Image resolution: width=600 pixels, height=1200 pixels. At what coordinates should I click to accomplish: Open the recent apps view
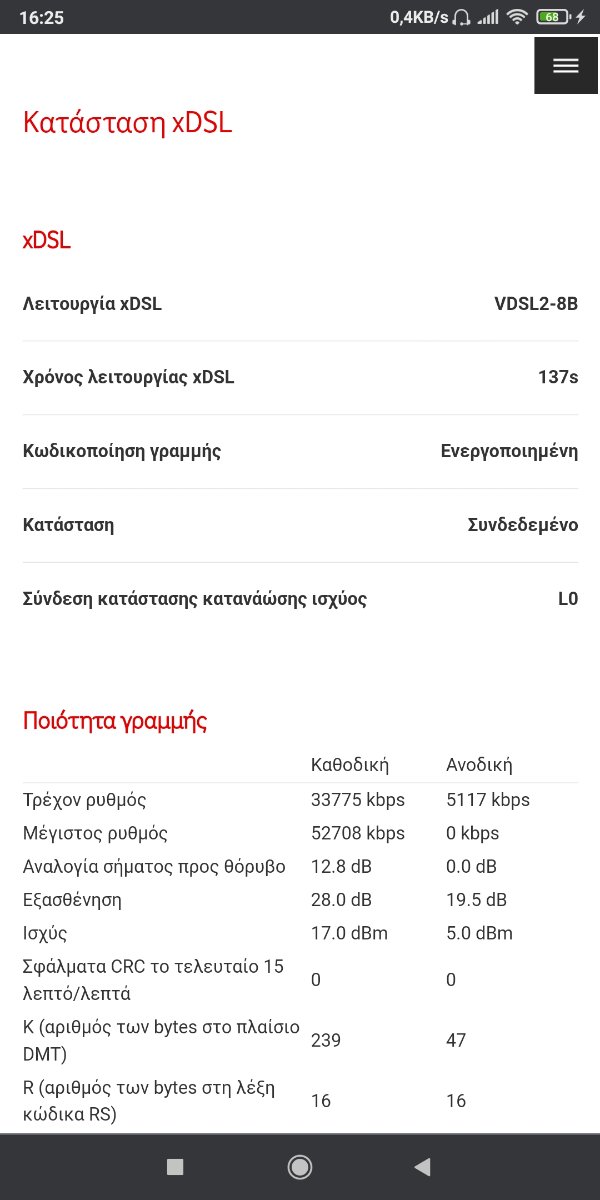[x=175, y=1166]
